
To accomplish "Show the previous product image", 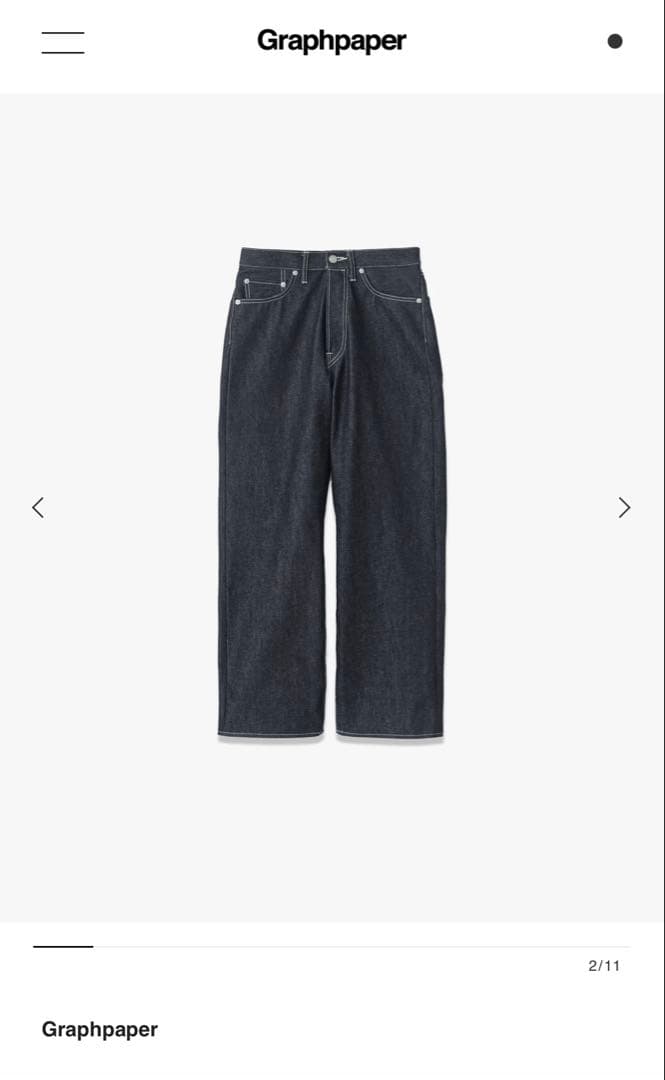I will [x=38, y=507].
